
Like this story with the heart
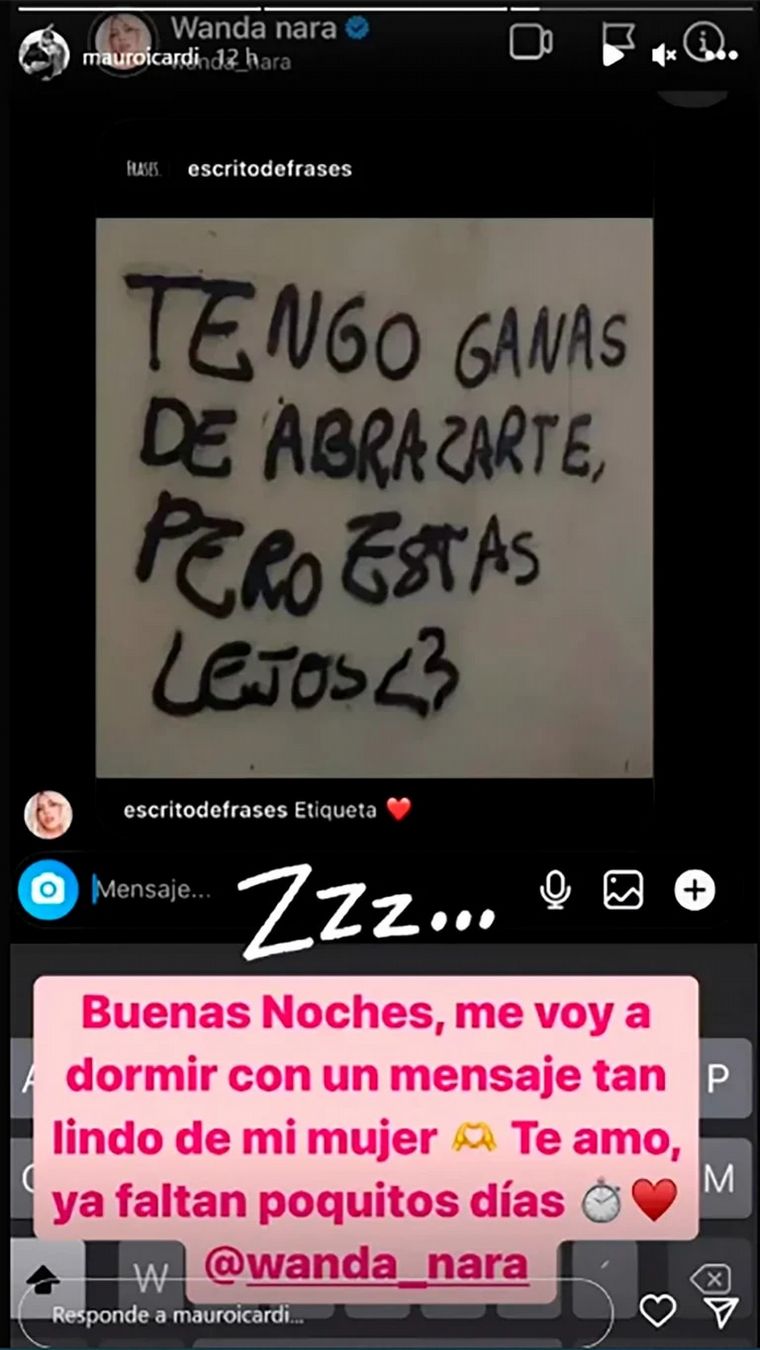(x=657, y=1310)
